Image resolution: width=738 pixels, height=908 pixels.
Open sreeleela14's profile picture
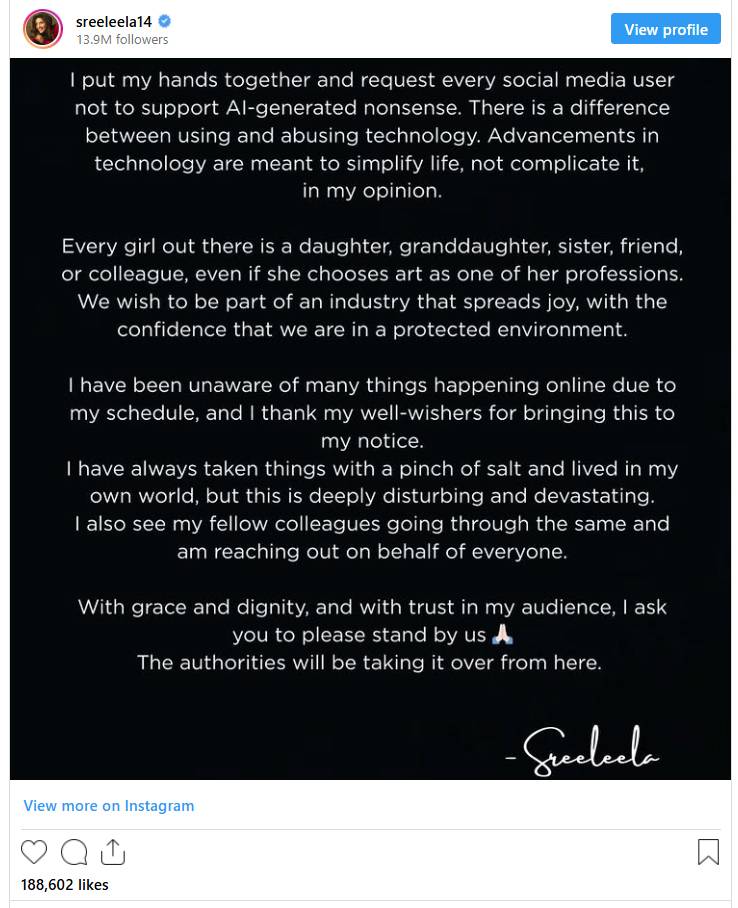[x=42, y=29]
